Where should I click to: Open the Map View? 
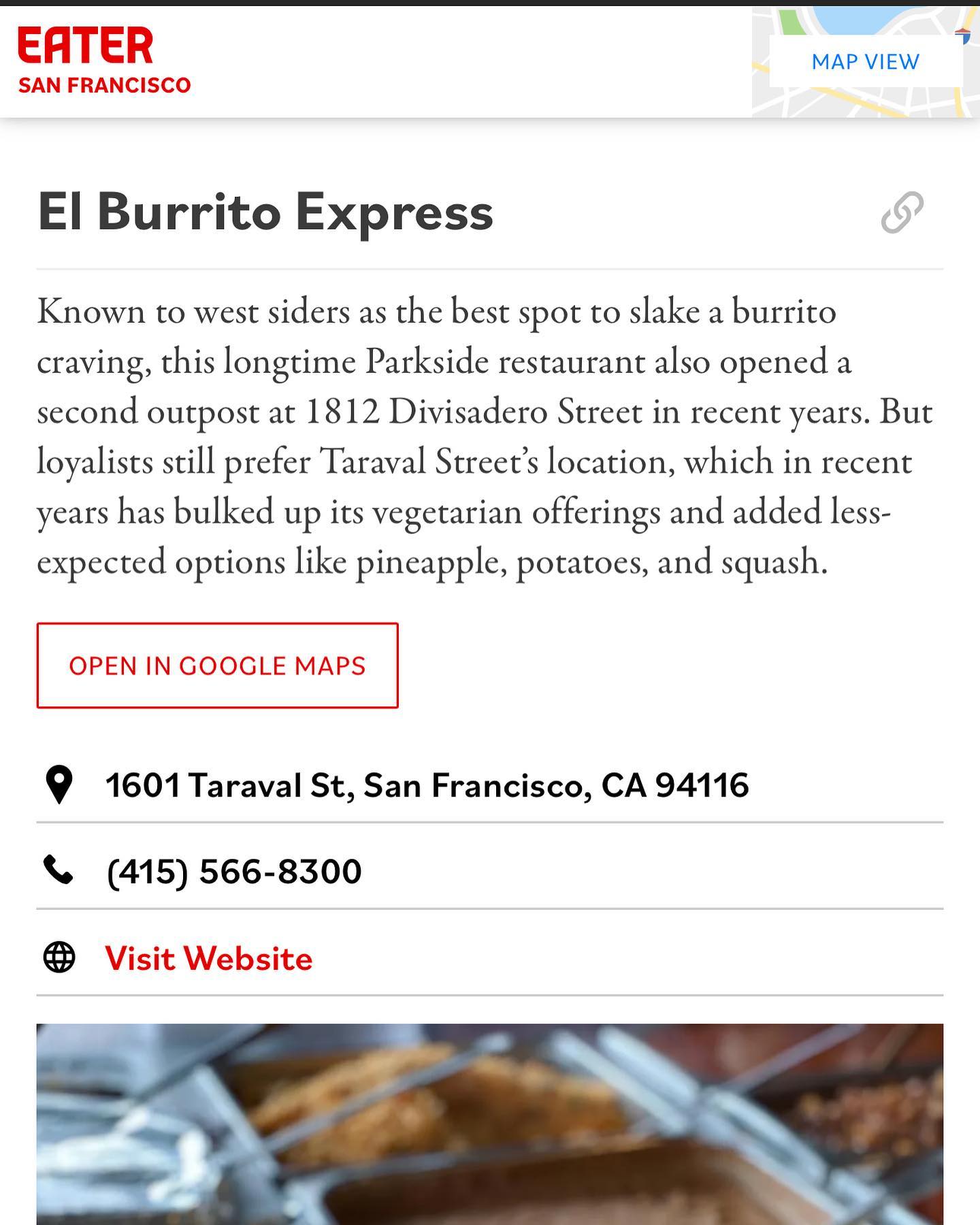(865, 62)
